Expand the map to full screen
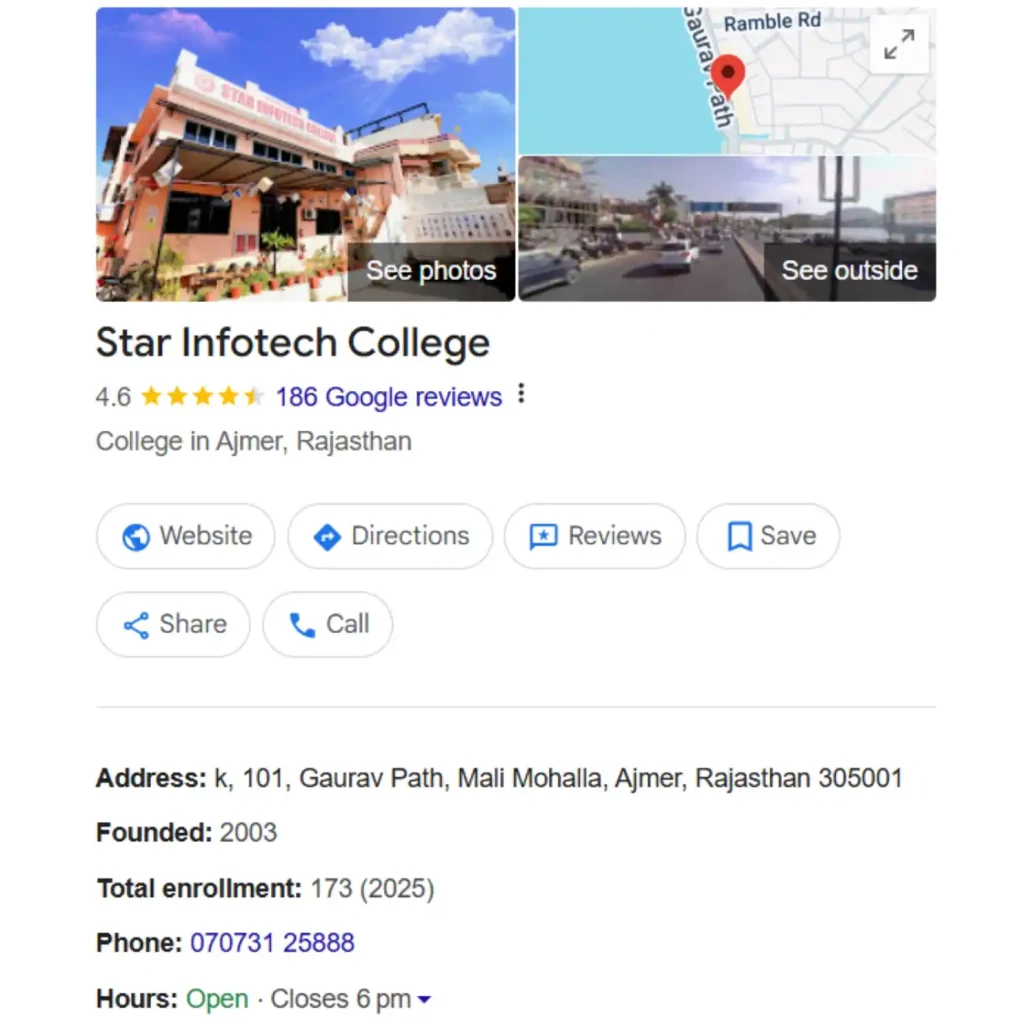The height and width of the screenshot is (1024, 1024). coord(898,44)
